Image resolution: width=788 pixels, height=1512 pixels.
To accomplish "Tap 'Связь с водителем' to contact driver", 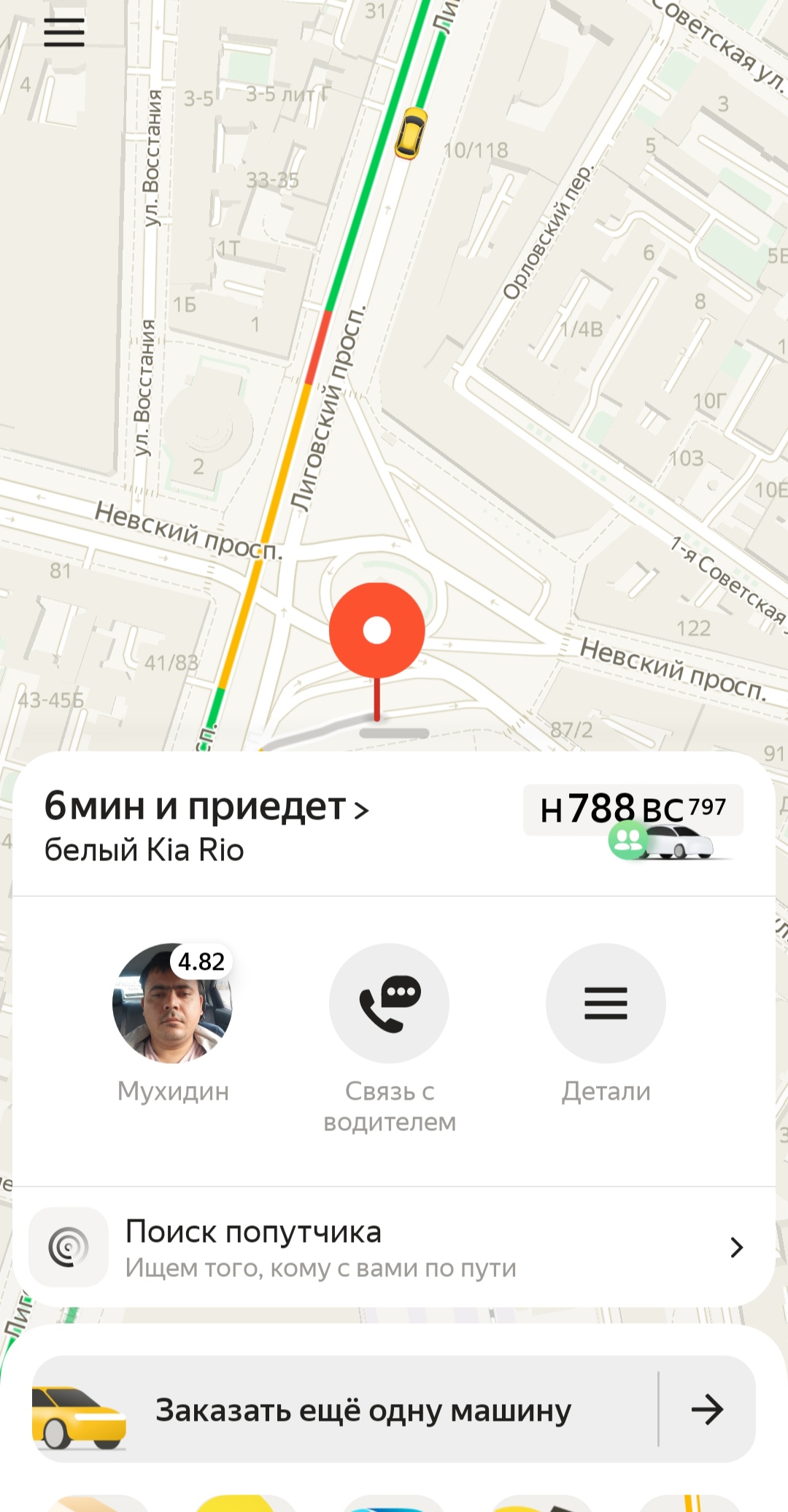I will coord(389,1003).
